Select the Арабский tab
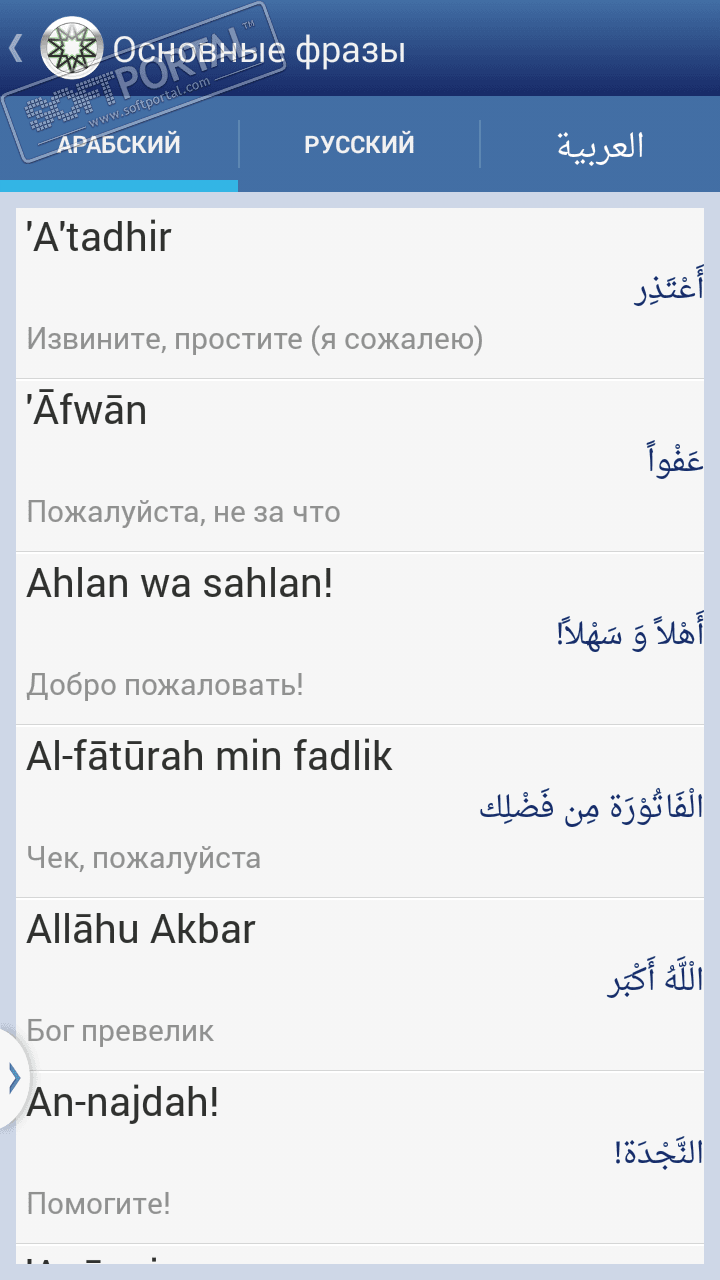The image size is (720, 1280). click(119, 145)
